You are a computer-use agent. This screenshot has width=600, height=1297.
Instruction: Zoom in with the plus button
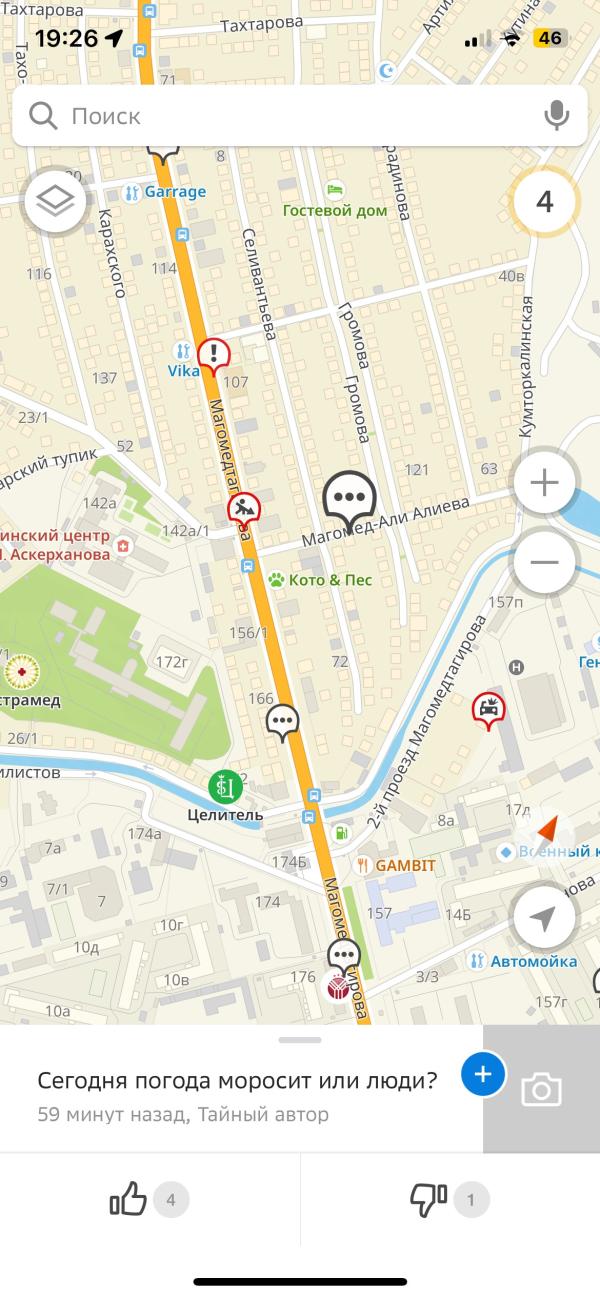click(544, 484)
